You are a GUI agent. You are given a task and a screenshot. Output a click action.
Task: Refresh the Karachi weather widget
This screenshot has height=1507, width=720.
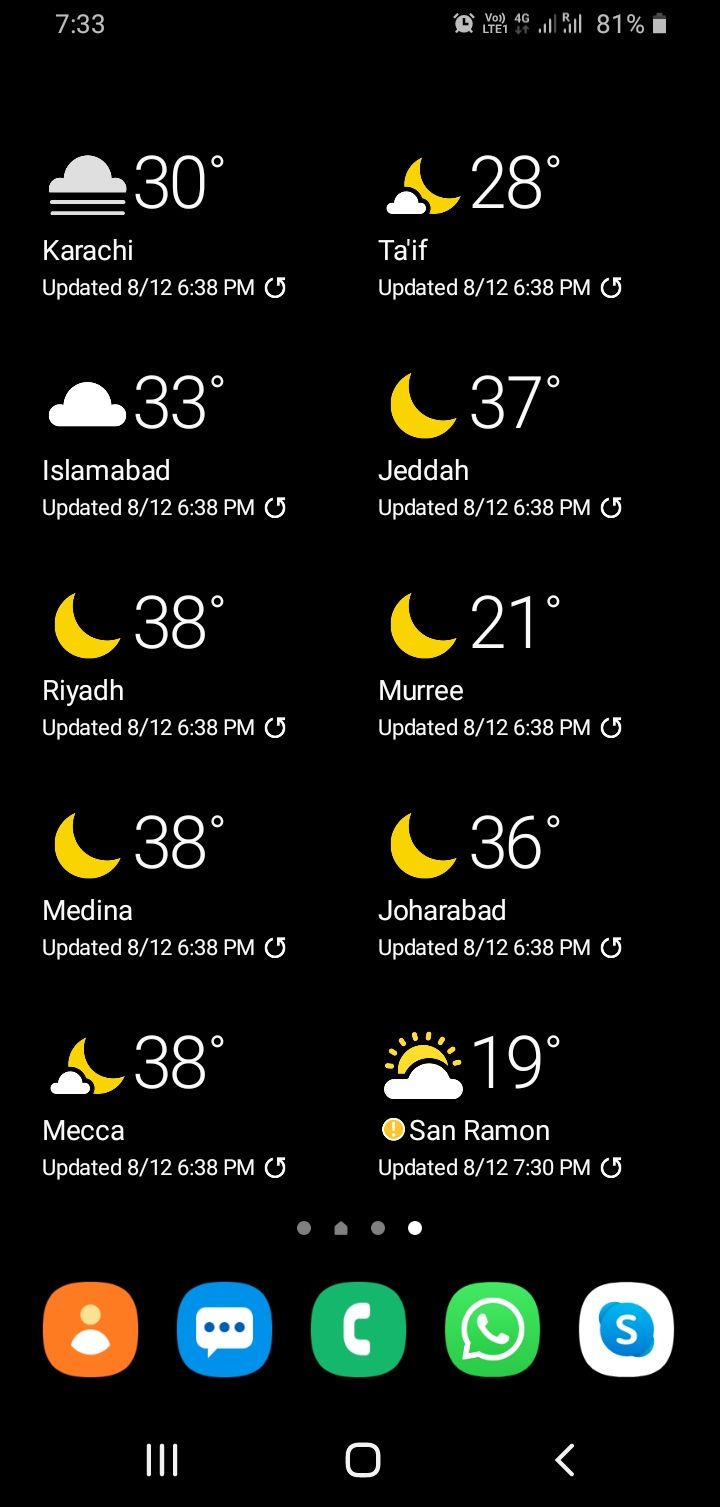tap(275, 288)
